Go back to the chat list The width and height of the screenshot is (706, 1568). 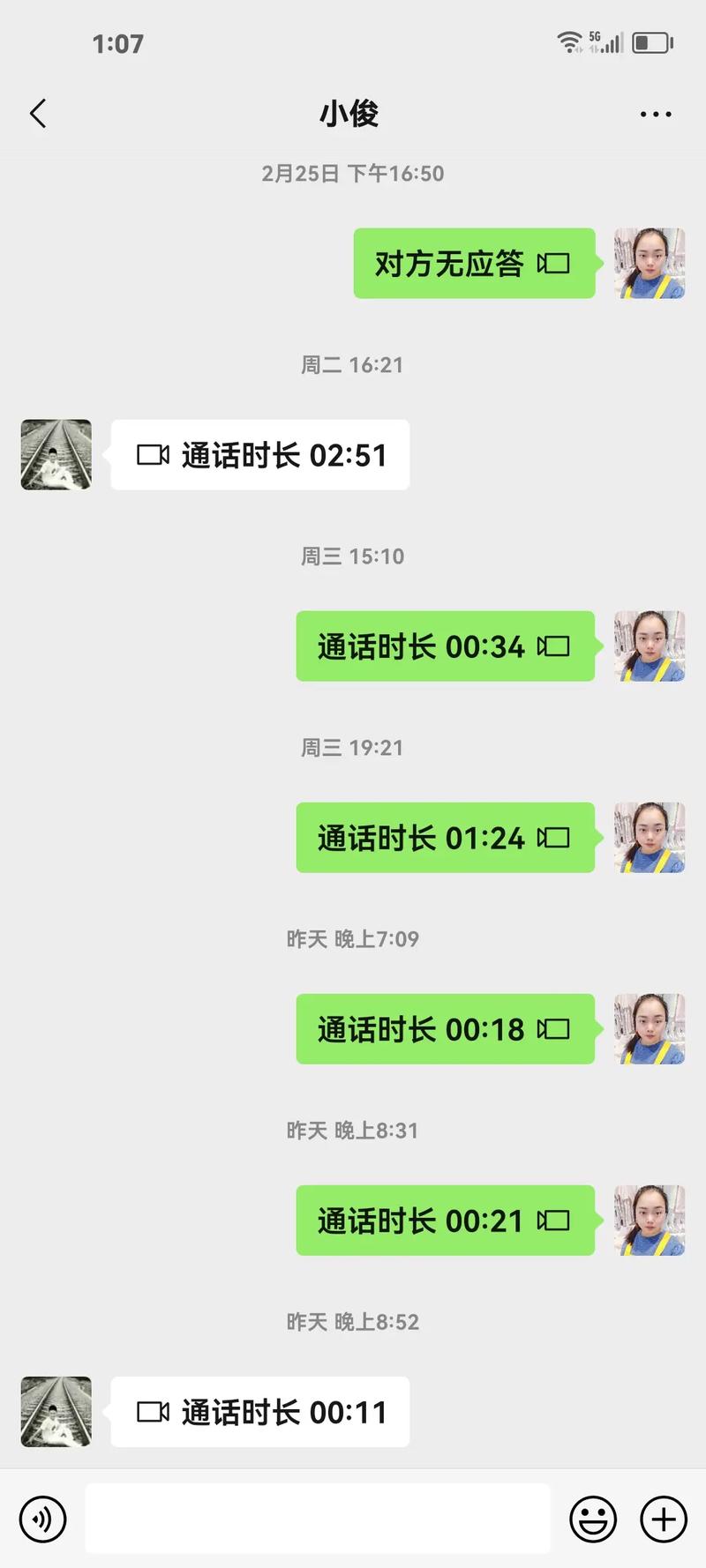pyautogui.click(x=38, y=114)
